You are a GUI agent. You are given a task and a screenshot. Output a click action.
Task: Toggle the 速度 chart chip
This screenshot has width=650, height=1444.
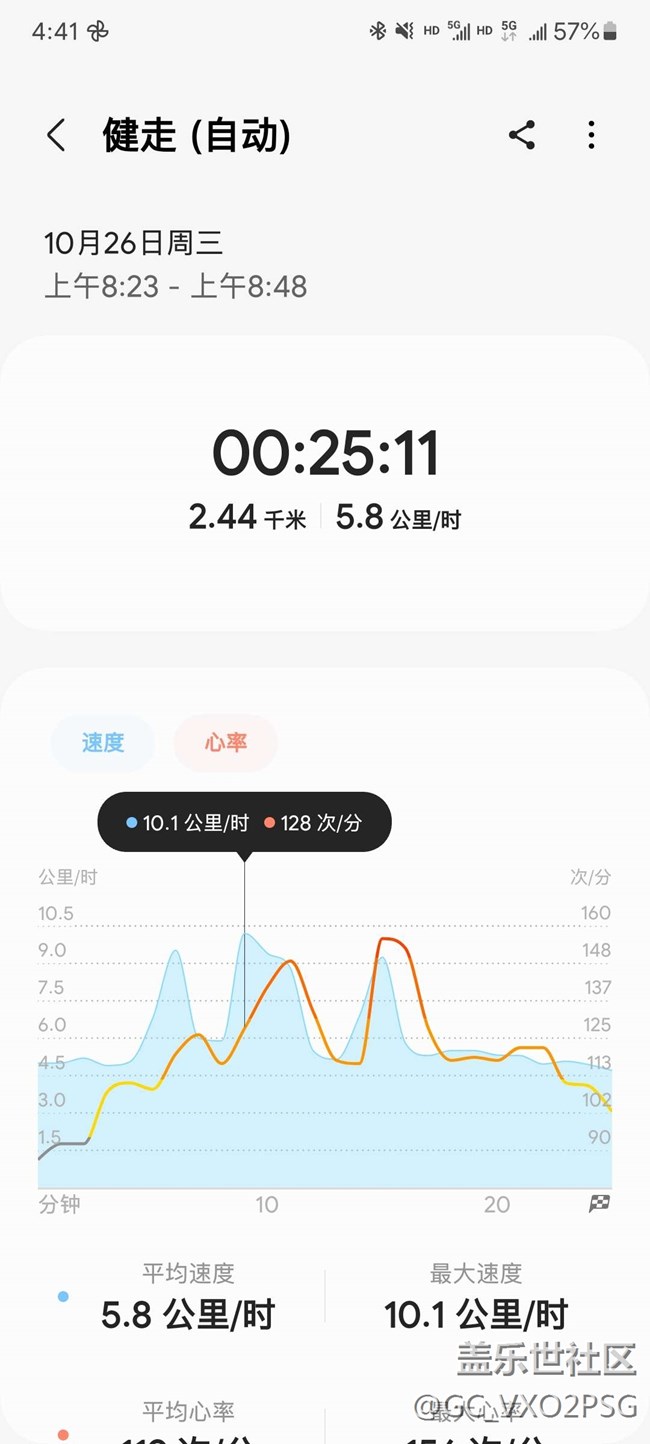(103, 743)
